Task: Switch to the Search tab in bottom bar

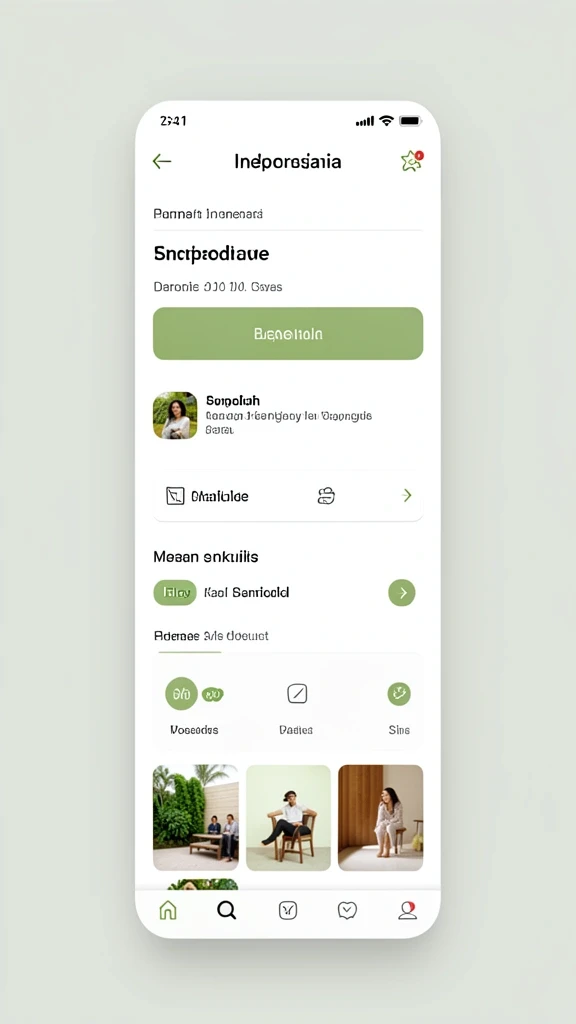Action: pos(227,910)
